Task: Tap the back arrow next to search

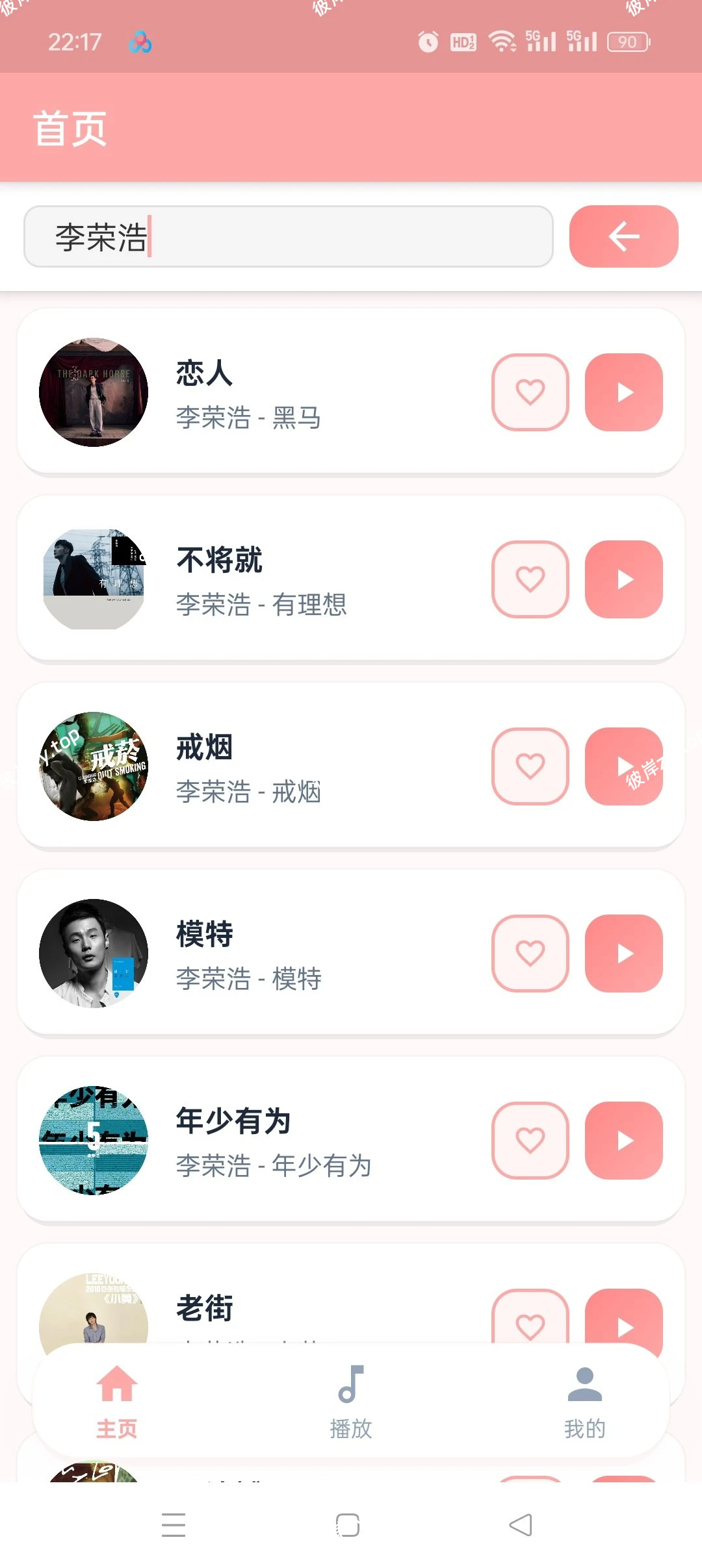Action: [623, 236]
